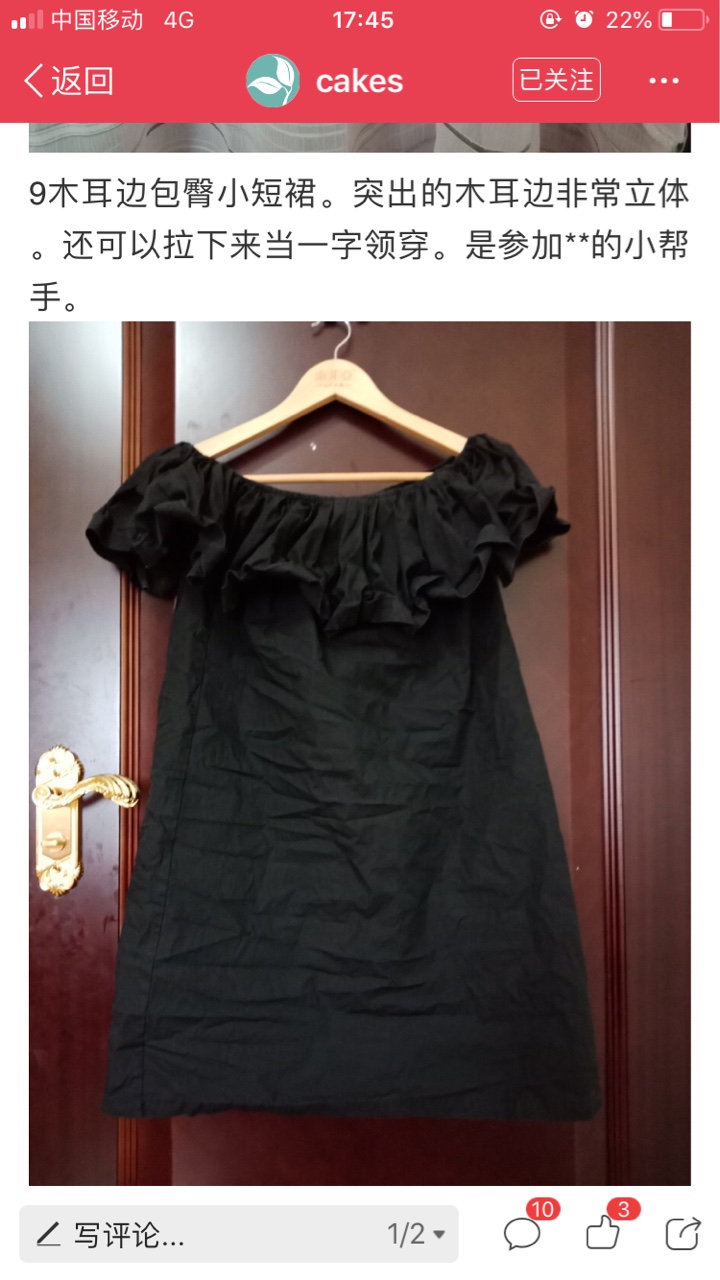The image size is (720, 1280).
Task: Share this post
Action: click(x=683, y=1233)
